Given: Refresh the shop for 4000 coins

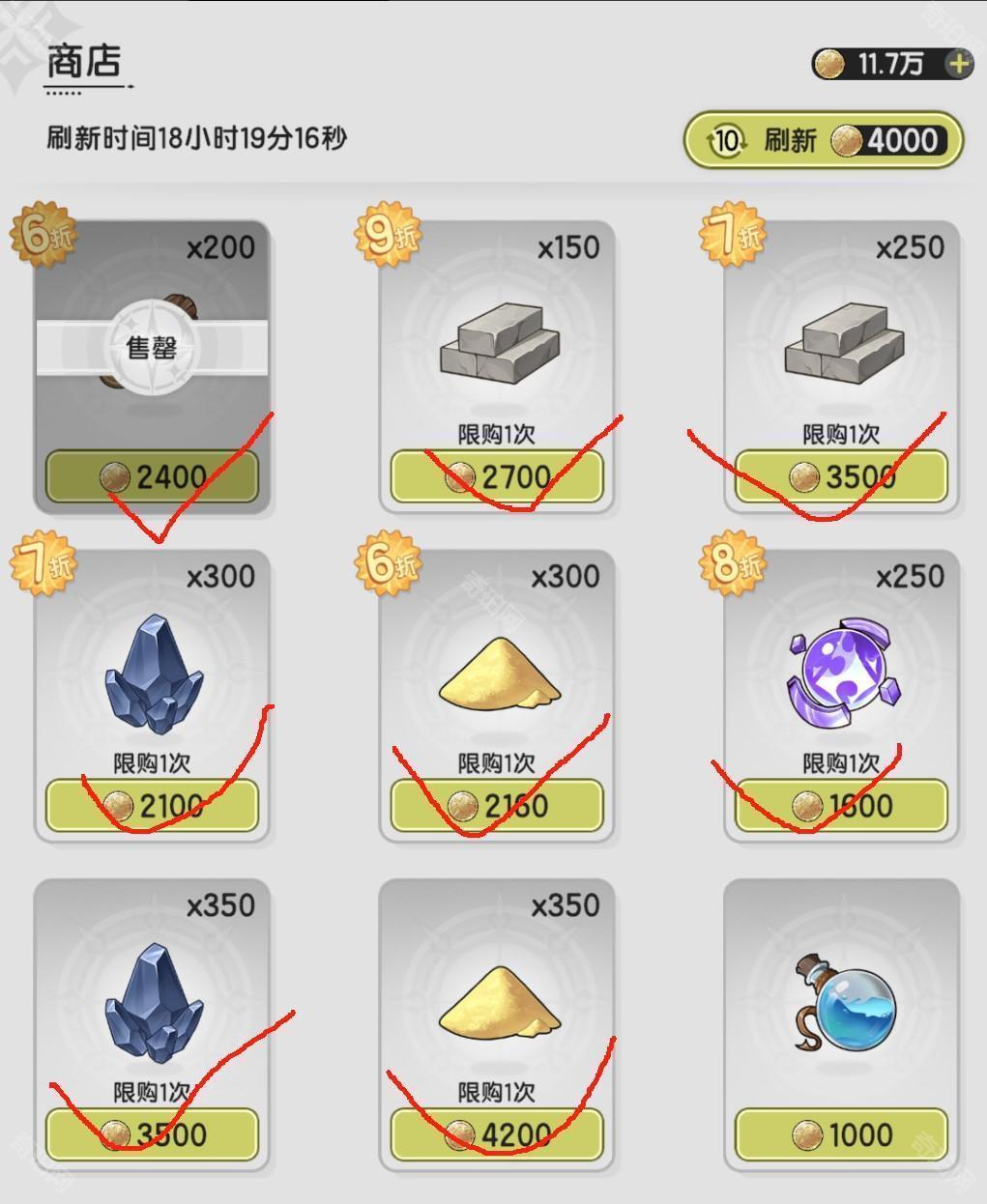Looking at the screenshot, I should click(x=824, y=141).
